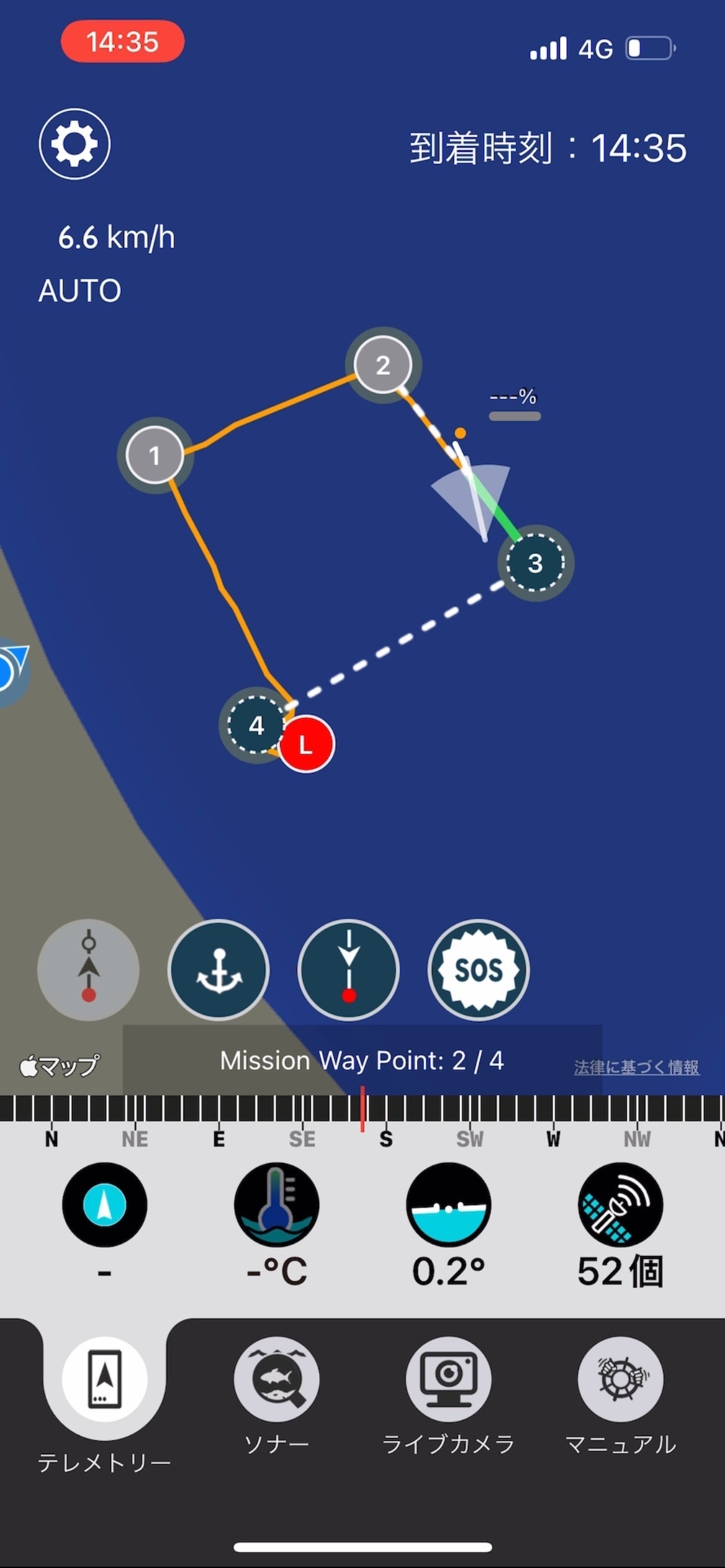Activate the anchor hold button
725x1568 pixels.
[219, 970]
